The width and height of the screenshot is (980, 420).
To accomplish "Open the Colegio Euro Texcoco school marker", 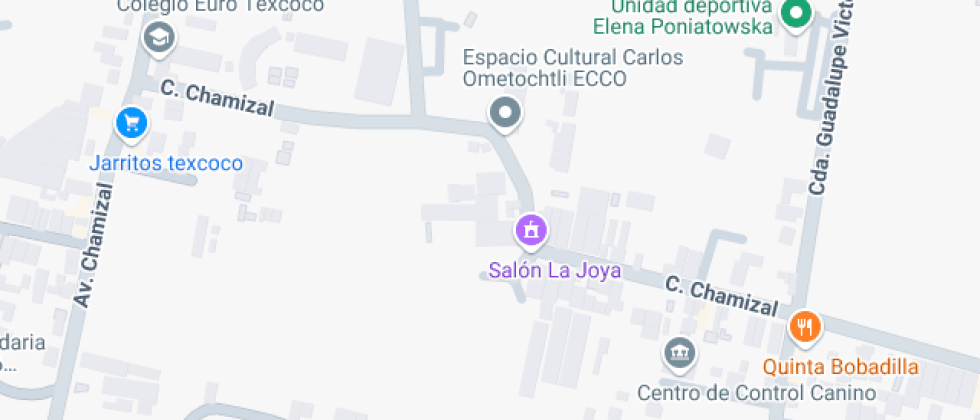I will (x=158, y=39).
